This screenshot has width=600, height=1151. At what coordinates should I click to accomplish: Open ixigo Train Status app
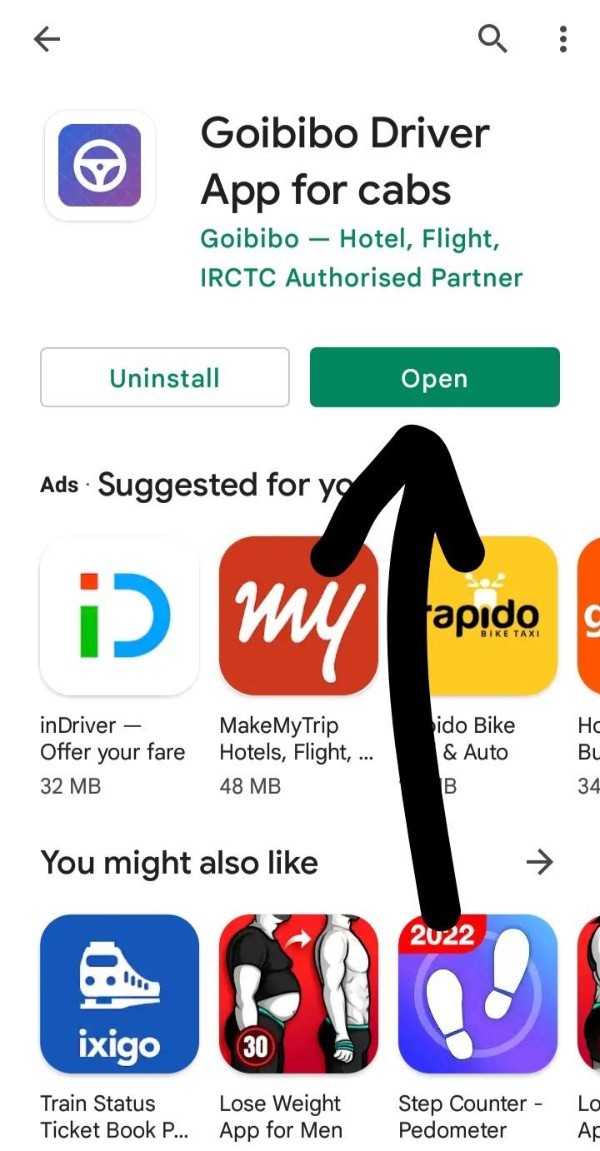tap(119, 993)
